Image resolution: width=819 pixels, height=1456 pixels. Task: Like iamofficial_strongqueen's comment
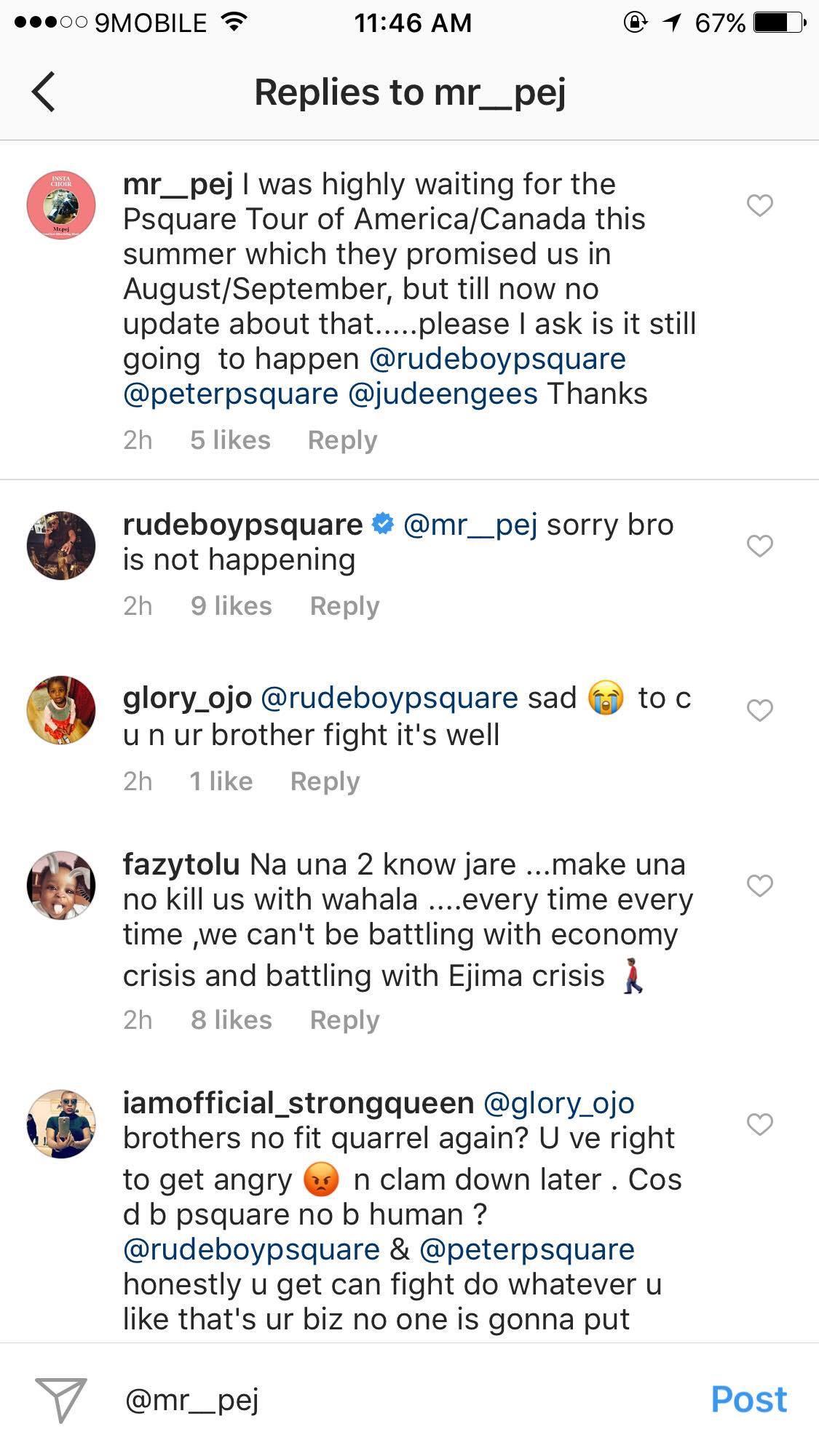pyautogui.click(x=759, y=1124)
